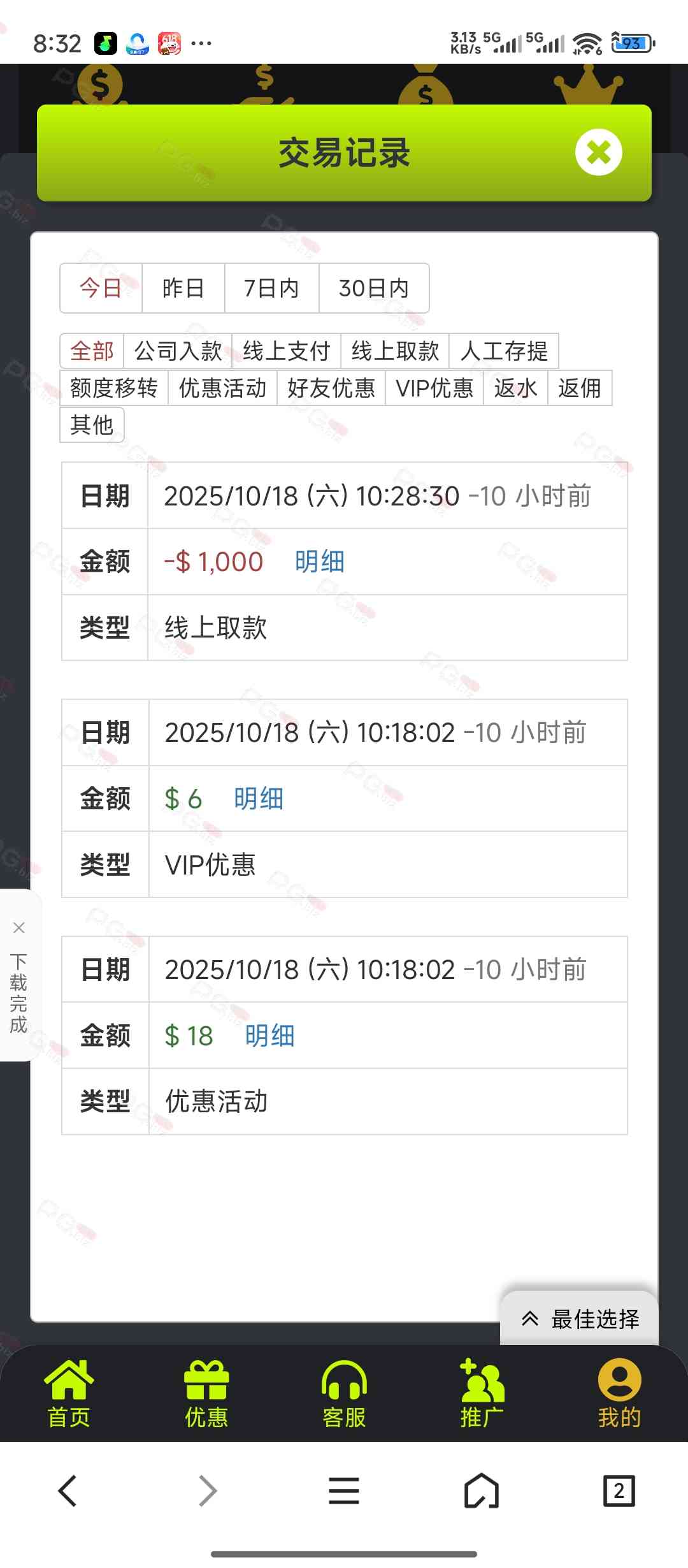The image size is (688, 1568).
Task: Switch to the 昨日 date filter
Action: coord(183,288)
